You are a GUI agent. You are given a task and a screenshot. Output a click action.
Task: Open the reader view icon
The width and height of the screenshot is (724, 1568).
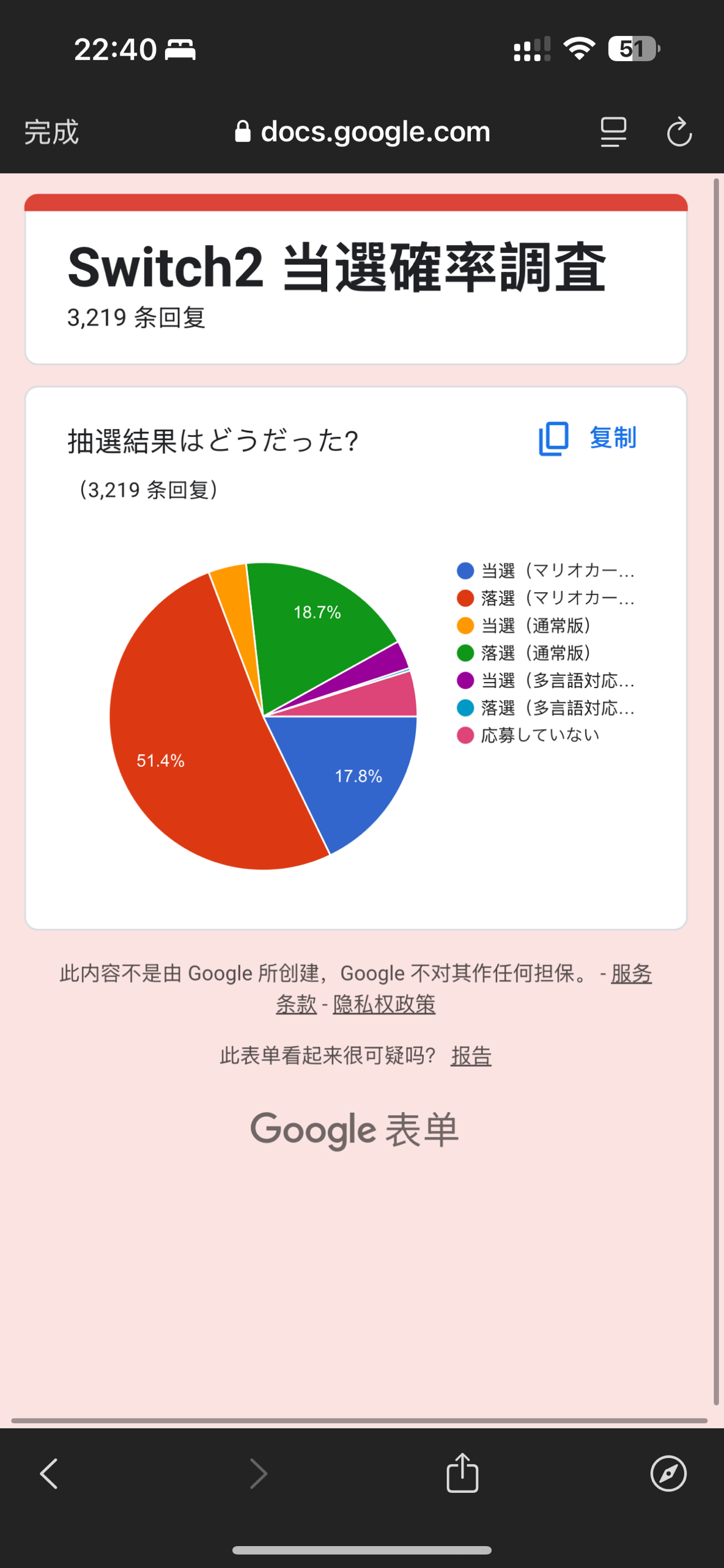coord(613,132)
